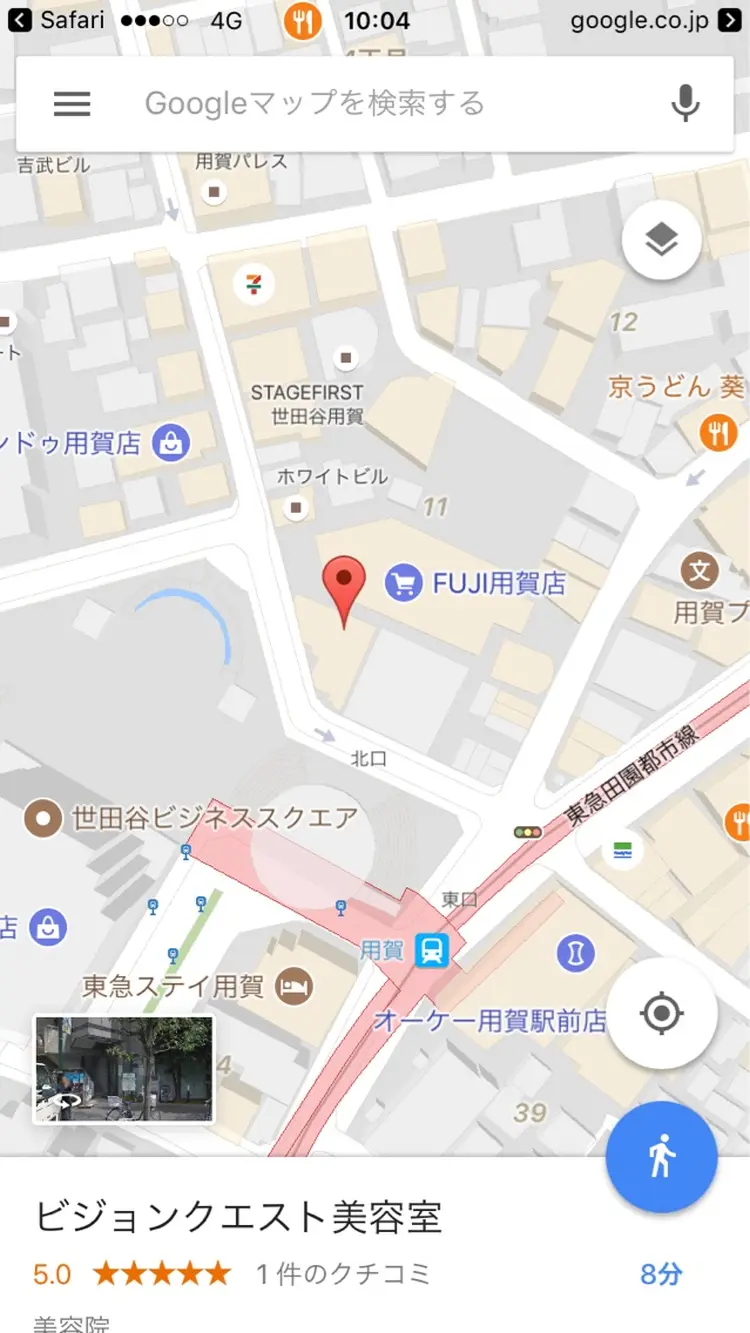Open the map layers selector
This screenshot has height=1333, width=750.
coord(660,240)
